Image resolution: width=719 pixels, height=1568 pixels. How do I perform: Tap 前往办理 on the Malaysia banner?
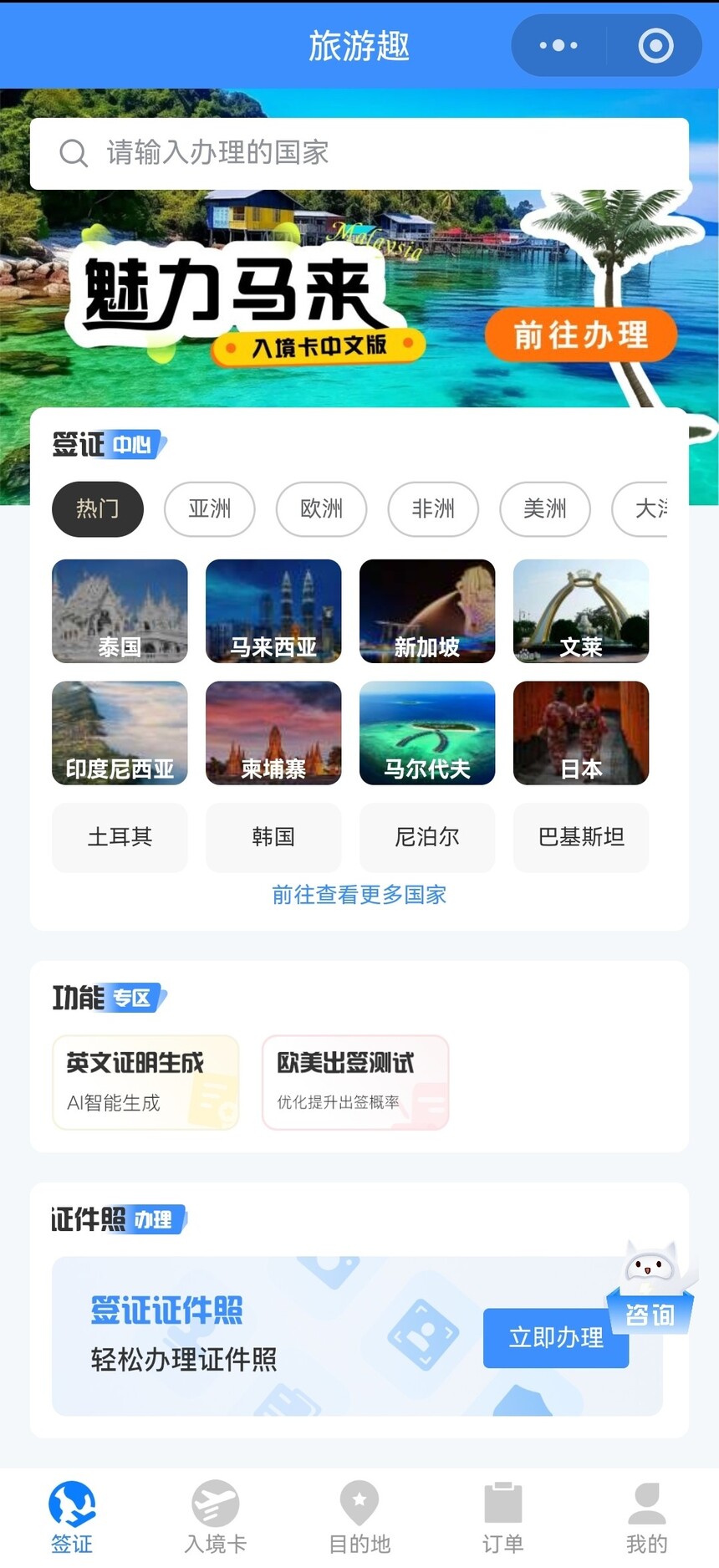pos(581,335)
